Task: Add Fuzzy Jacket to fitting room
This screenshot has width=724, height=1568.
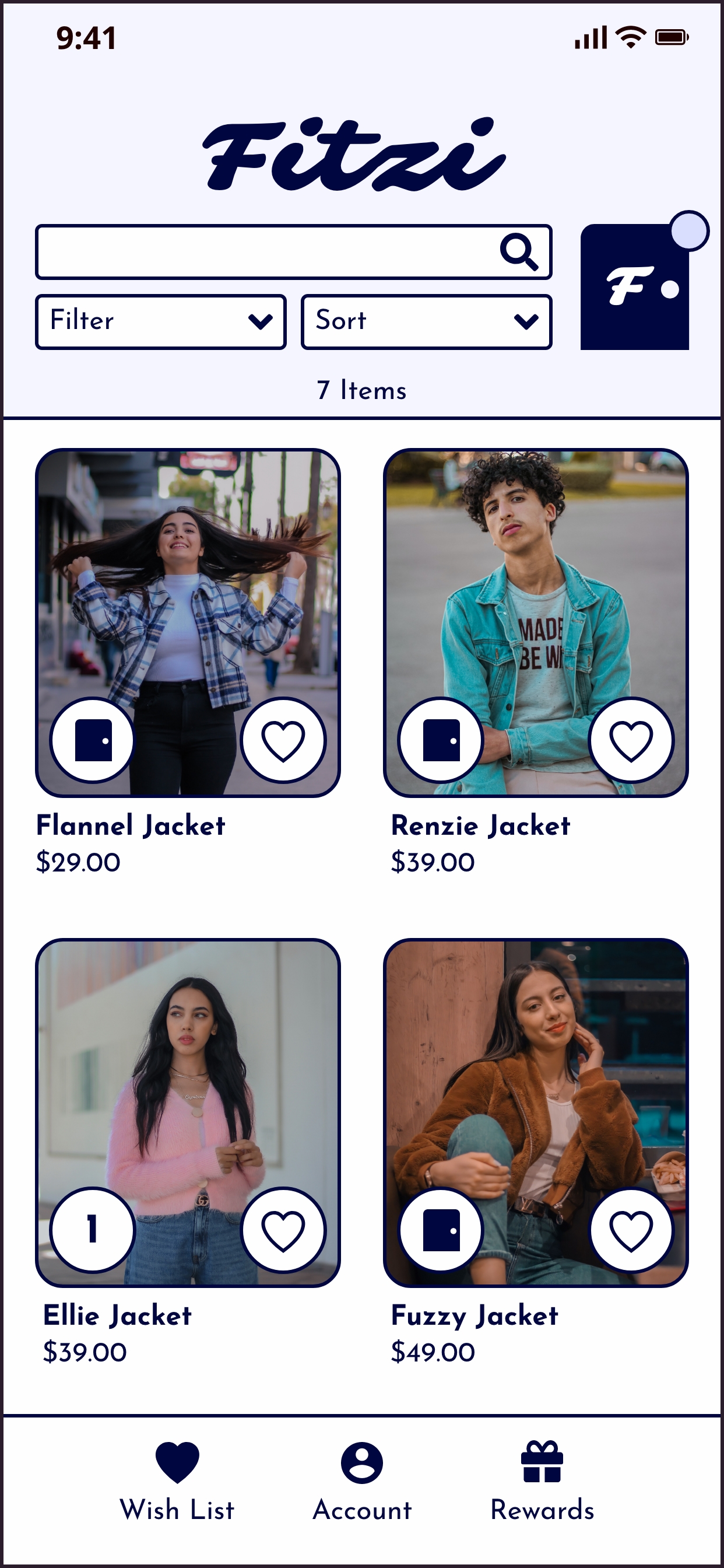Action: (441, 1230)
